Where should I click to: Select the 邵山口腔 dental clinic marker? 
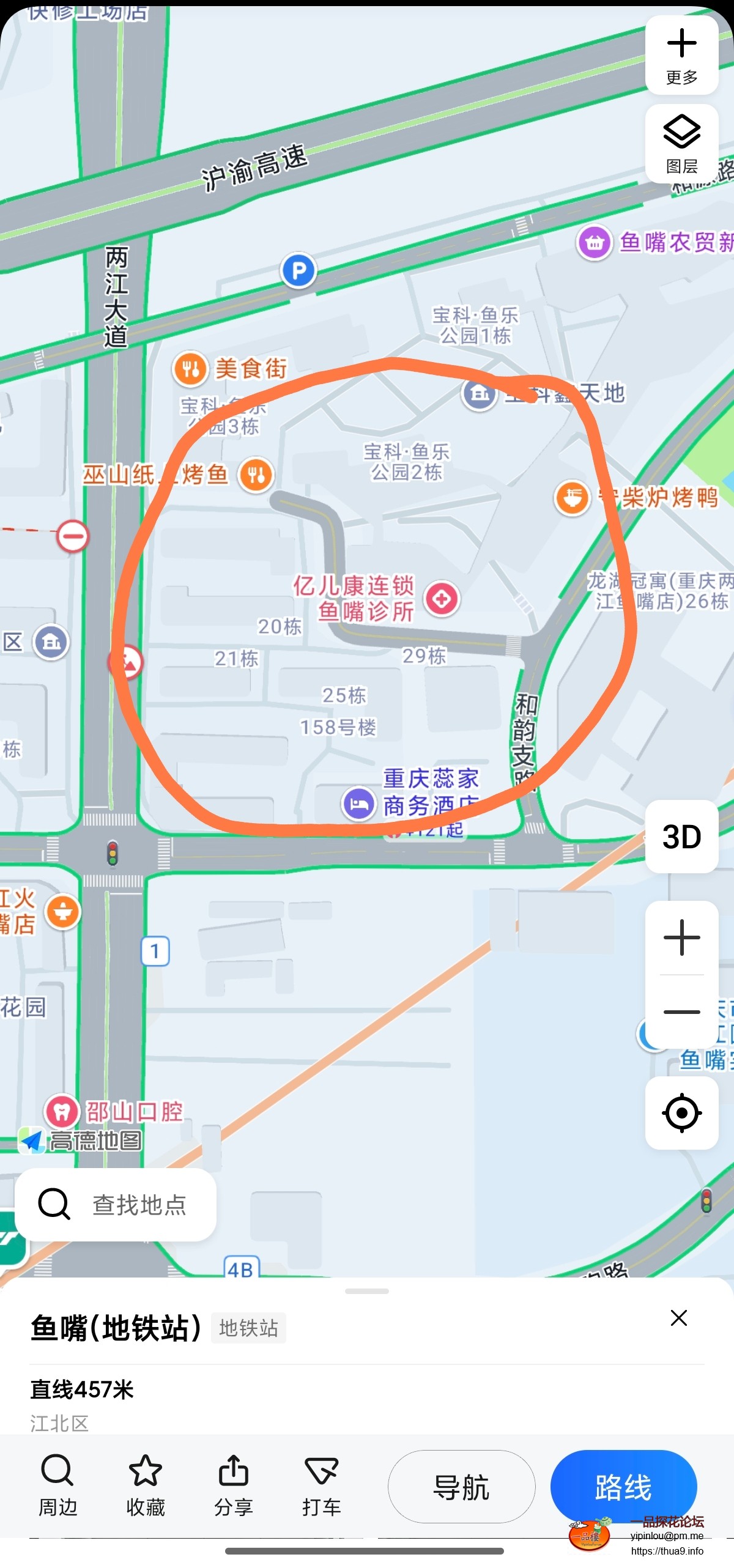coord(62,1111)
